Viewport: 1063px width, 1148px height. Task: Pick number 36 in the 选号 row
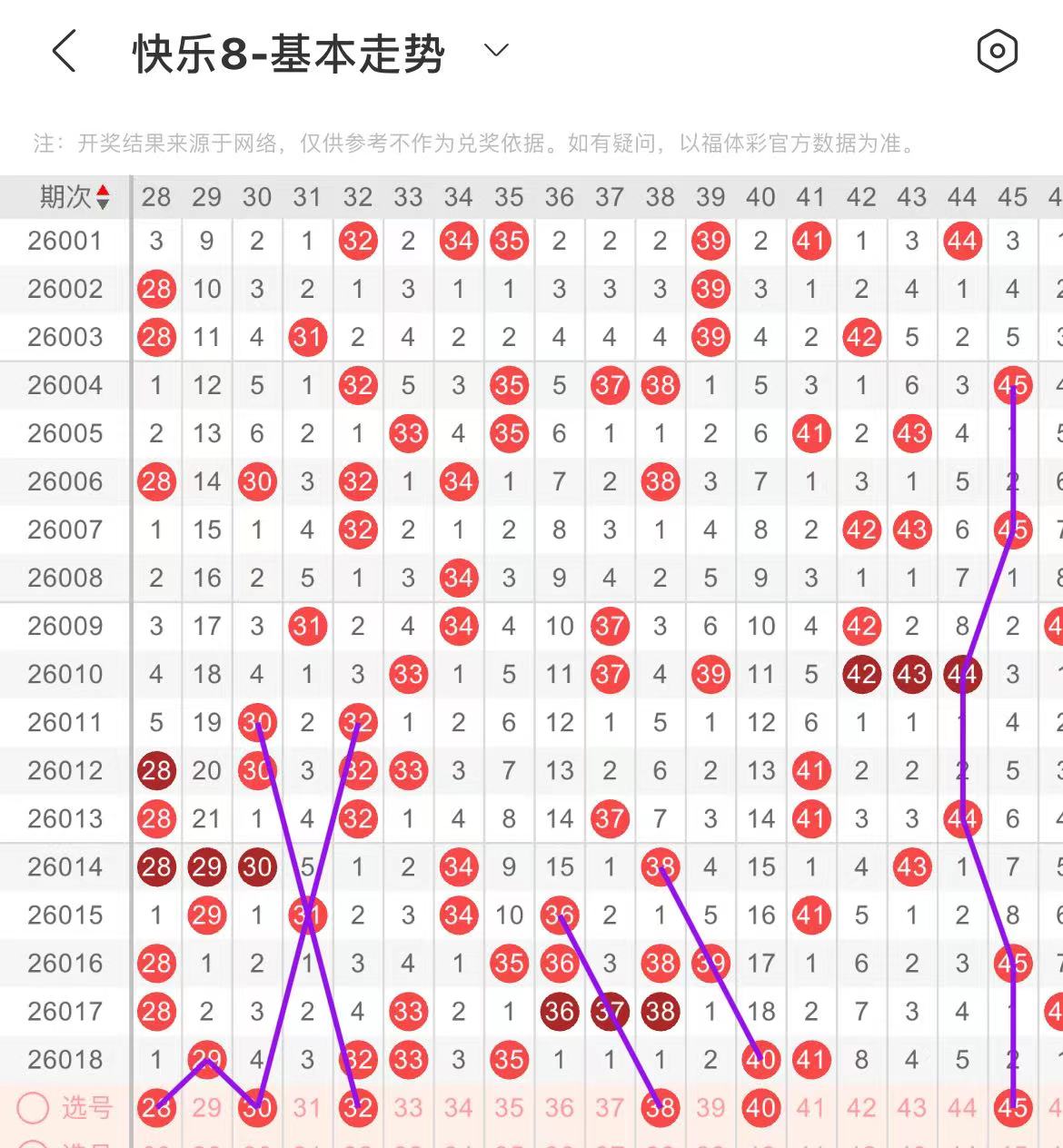point(560,1108)
